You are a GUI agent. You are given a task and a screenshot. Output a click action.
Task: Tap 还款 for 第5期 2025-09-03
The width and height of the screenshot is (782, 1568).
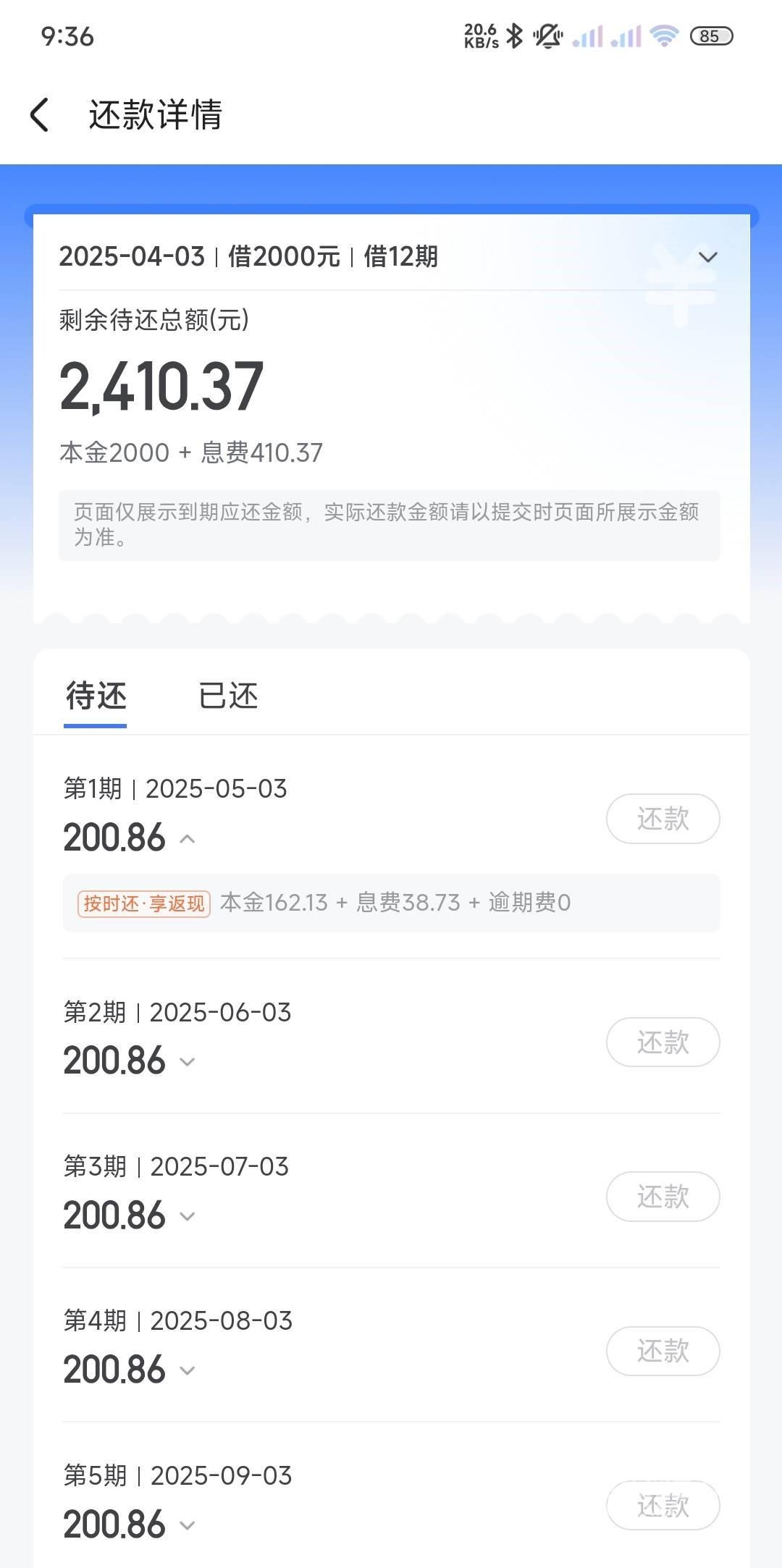point(663,1506)
